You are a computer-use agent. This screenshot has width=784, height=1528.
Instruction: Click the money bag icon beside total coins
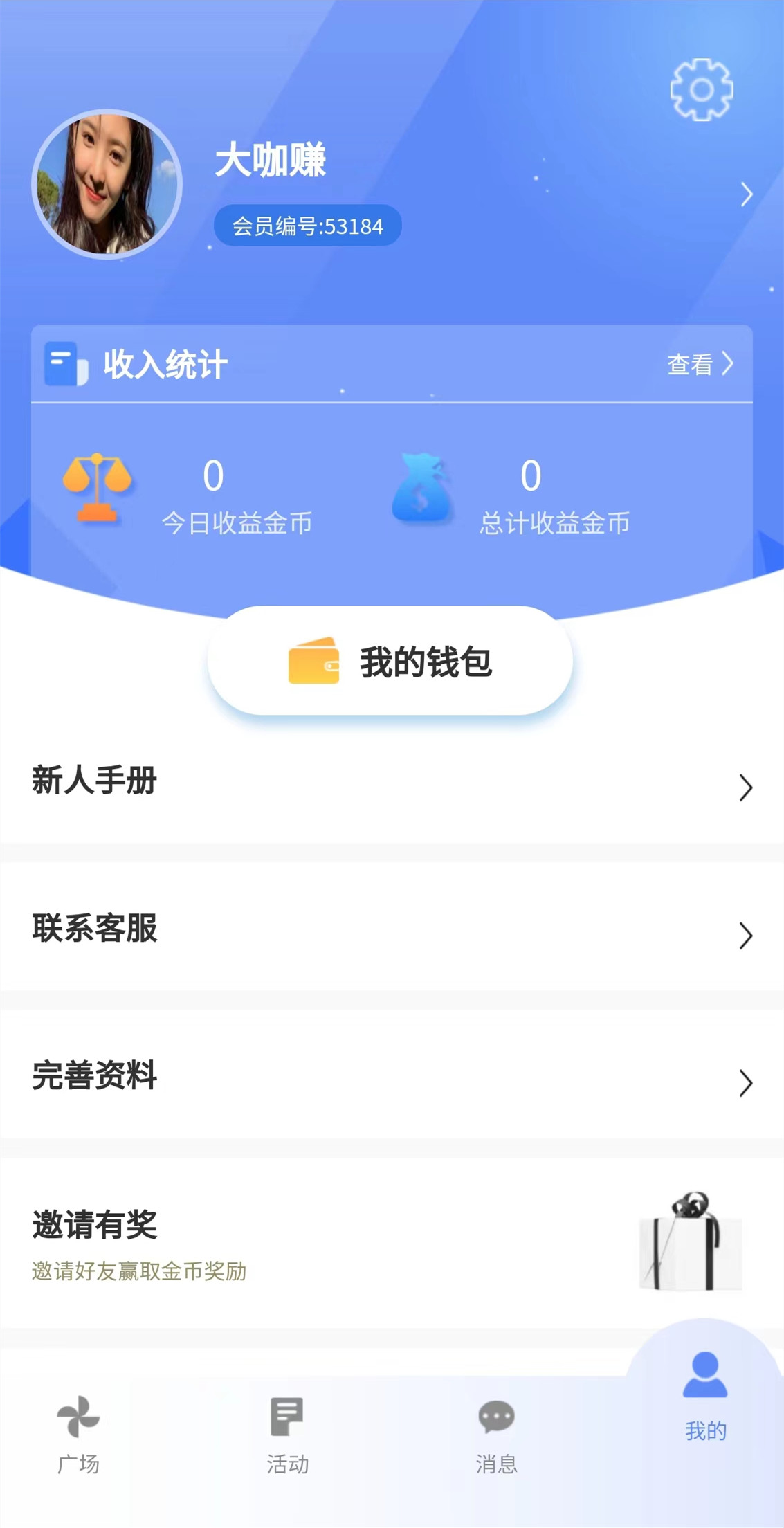click(423, 488)
